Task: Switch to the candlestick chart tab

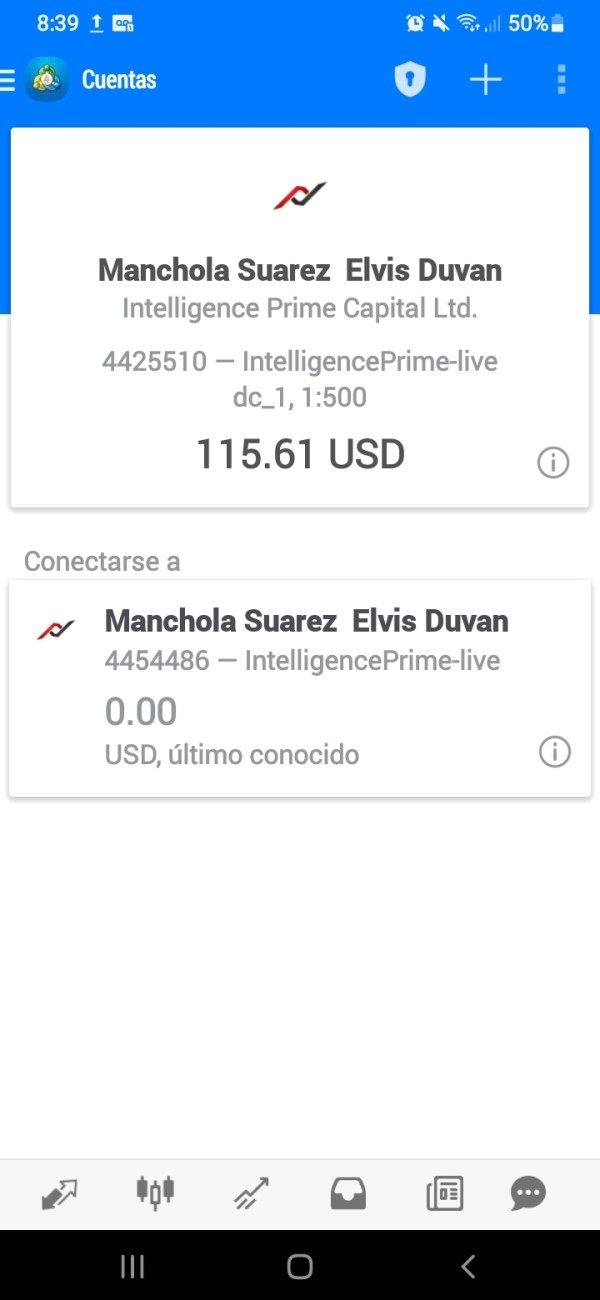Action: [x=155, y=1191]
